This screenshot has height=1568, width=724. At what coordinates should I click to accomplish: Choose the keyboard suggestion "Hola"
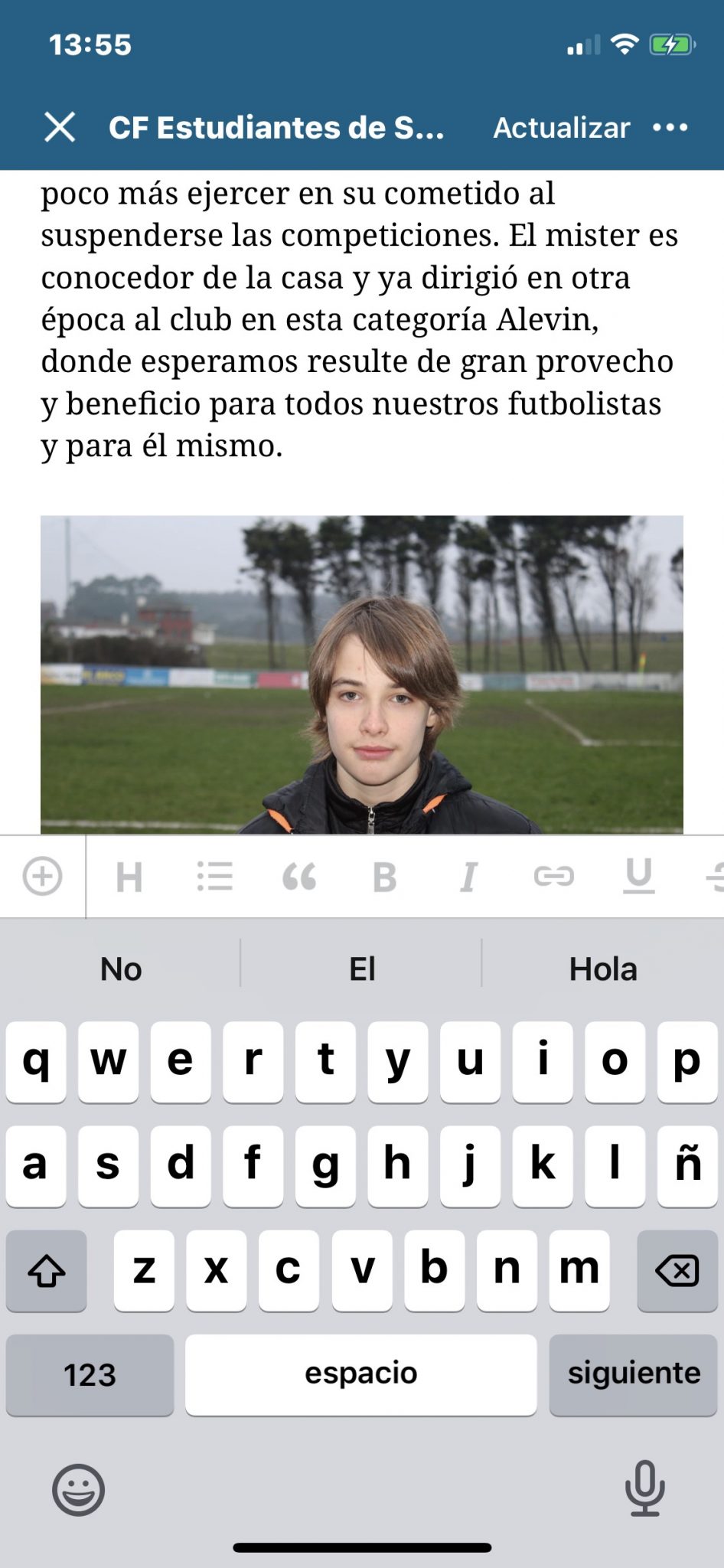point(602,969)
